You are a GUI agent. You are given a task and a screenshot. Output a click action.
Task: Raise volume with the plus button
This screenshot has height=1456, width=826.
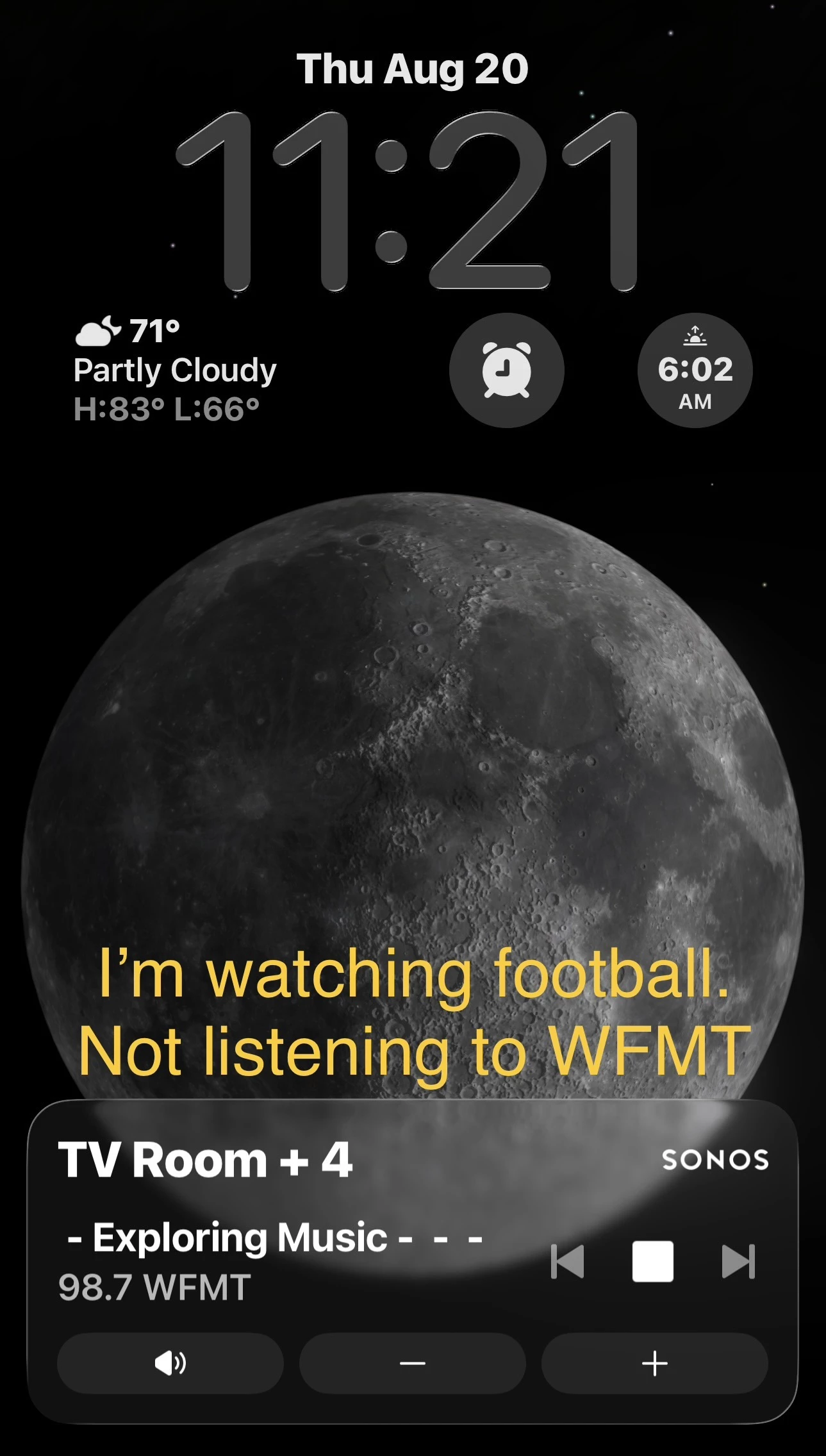click(x=655, y=1363)
